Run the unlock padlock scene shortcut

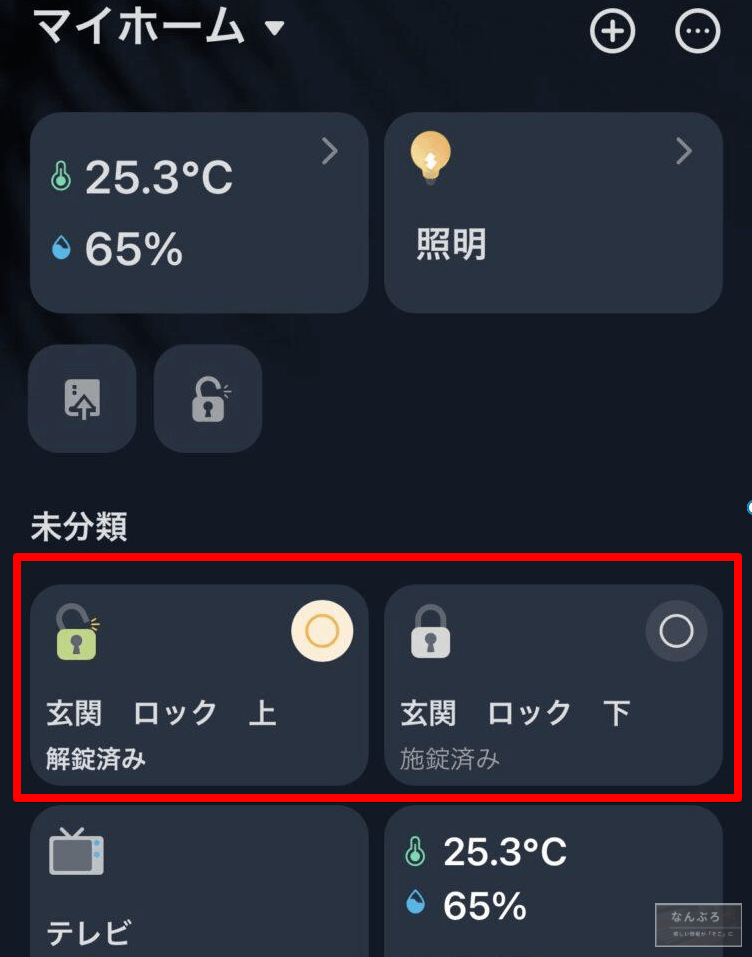pyautogui.click(x=208, y=398)
